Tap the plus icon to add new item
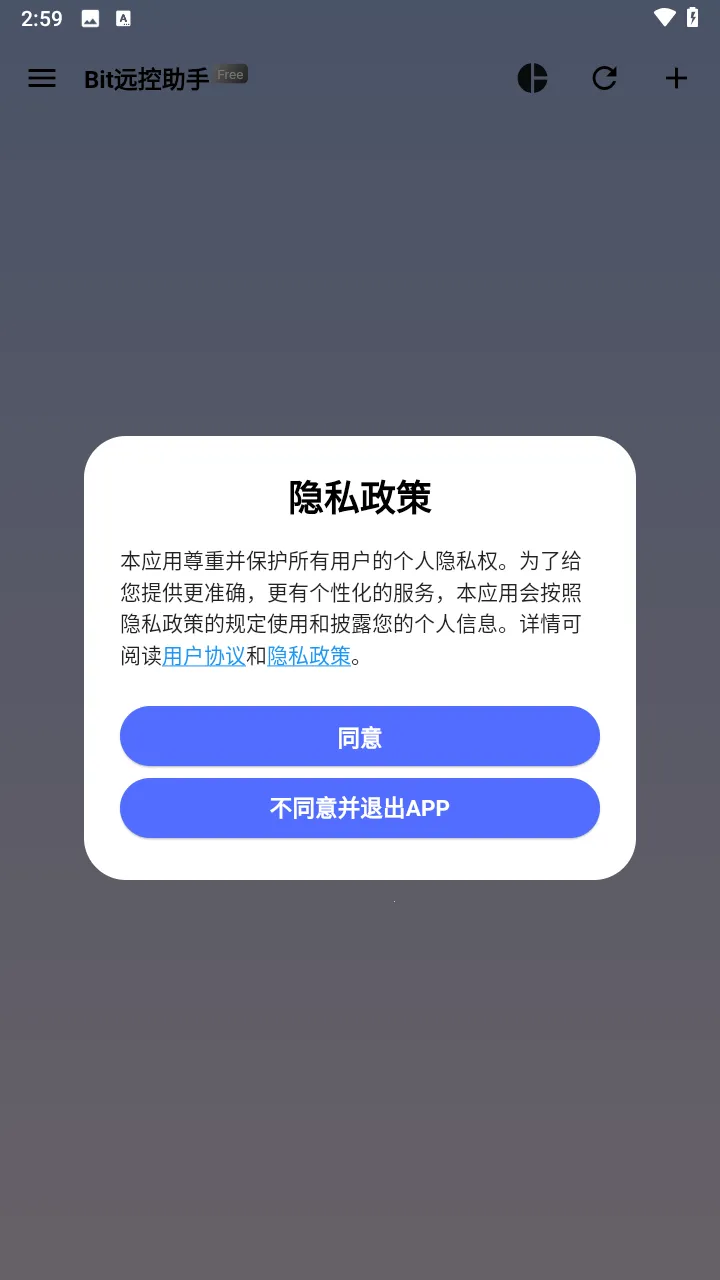720x1280 pixels. (676, 78)
